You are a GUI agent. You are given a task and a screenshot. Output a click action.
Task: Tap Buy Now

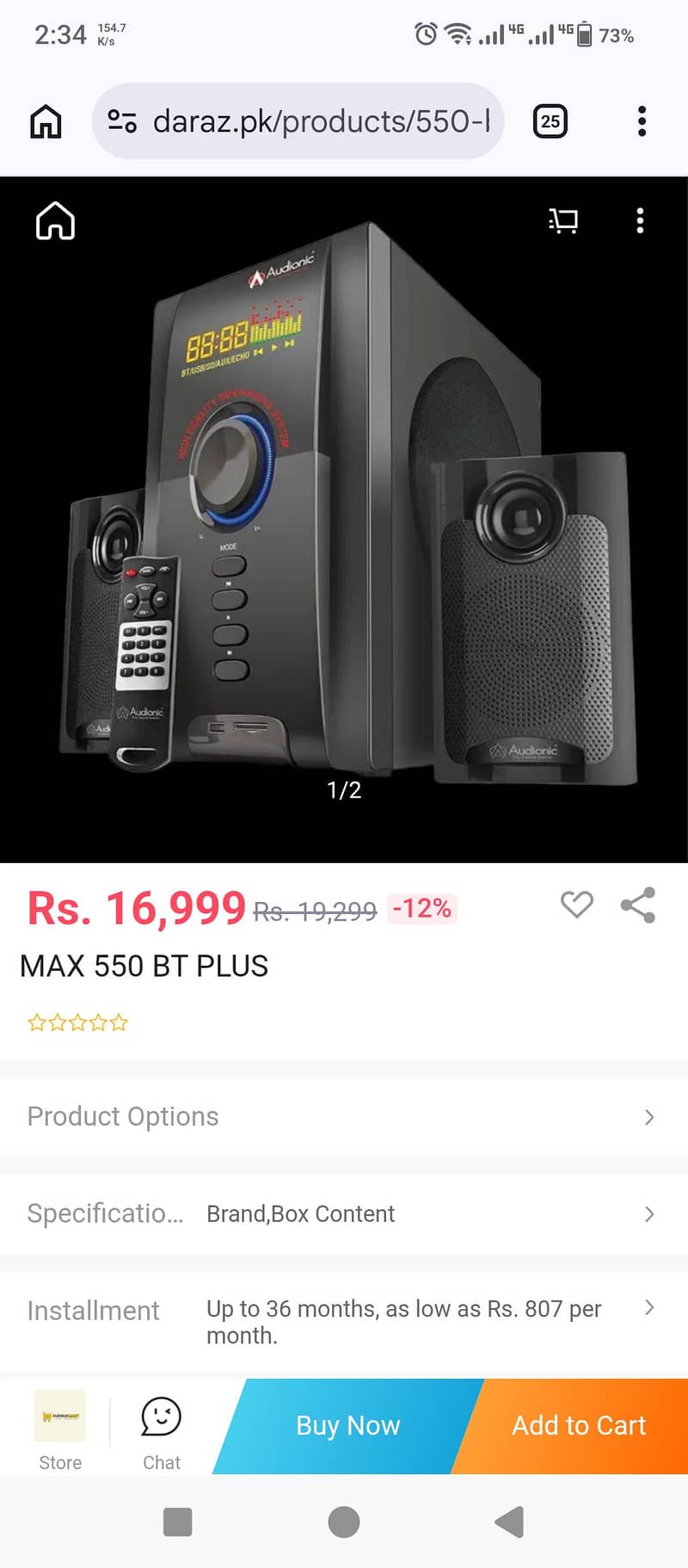click(347, 1425)
